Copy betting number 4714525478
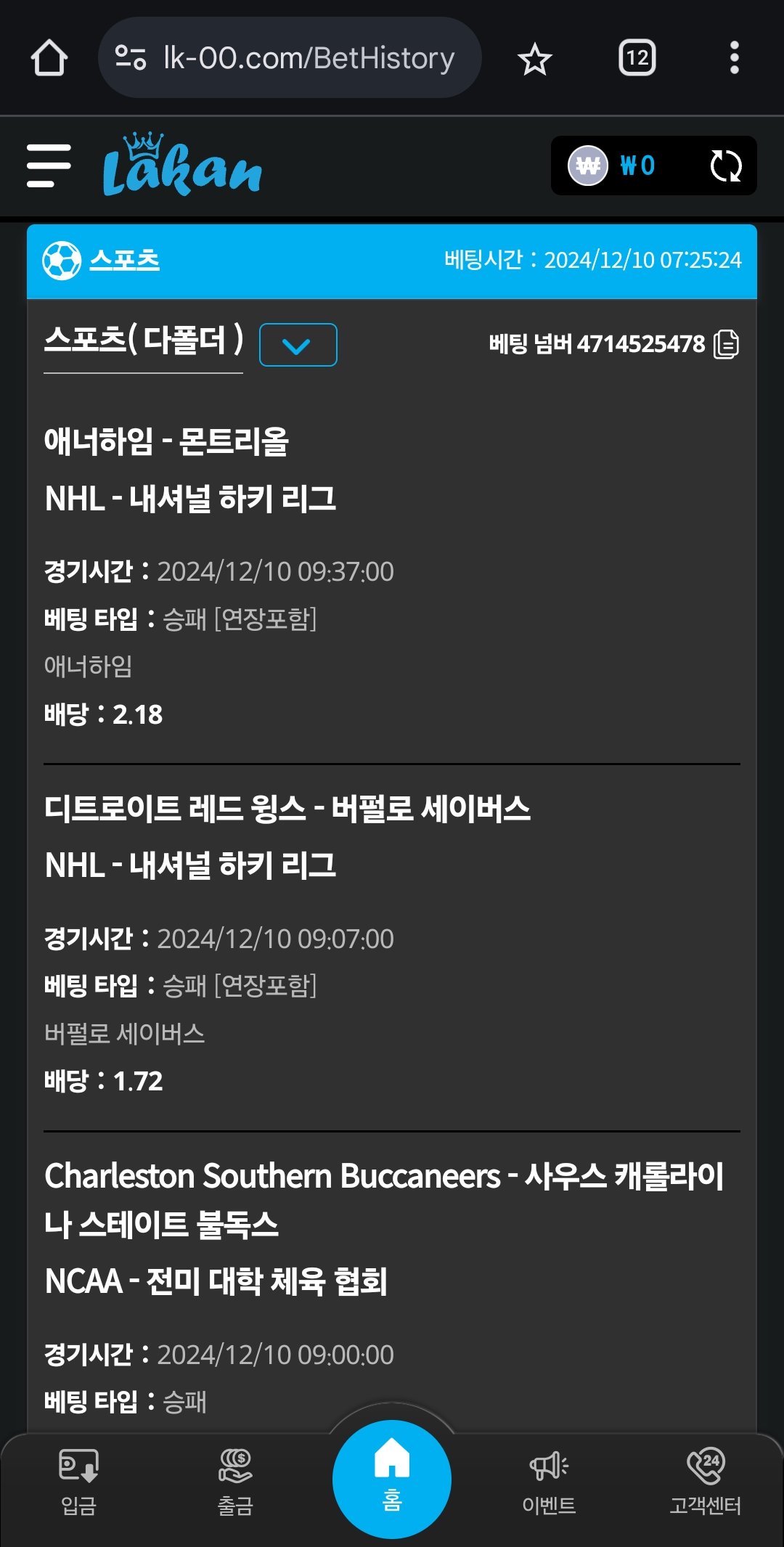This screenshot has height=1547, width=784. pos(726,344)
